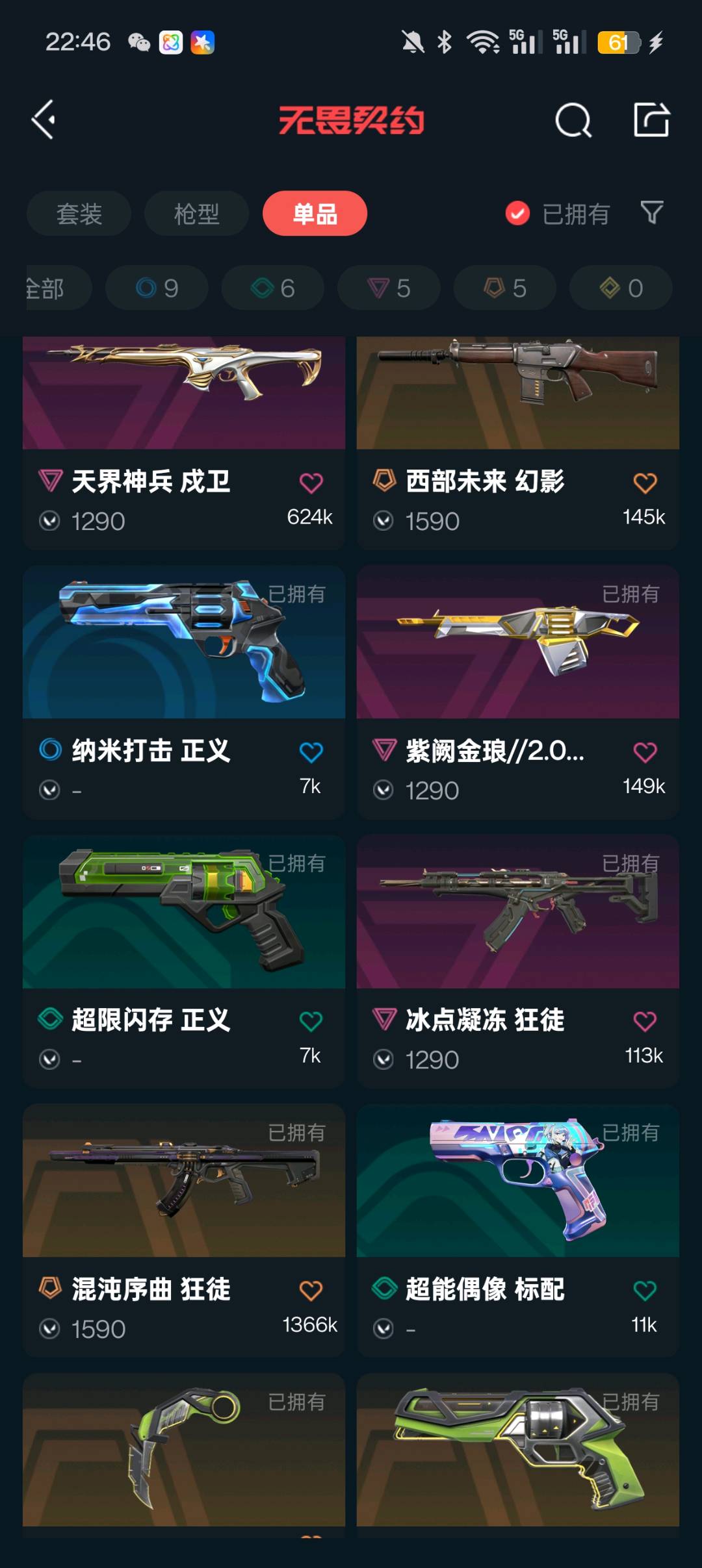Viewport: 702px width, 1568px height.
Task: Filter by the blue tier chip 9
Action: pos(157,288)
